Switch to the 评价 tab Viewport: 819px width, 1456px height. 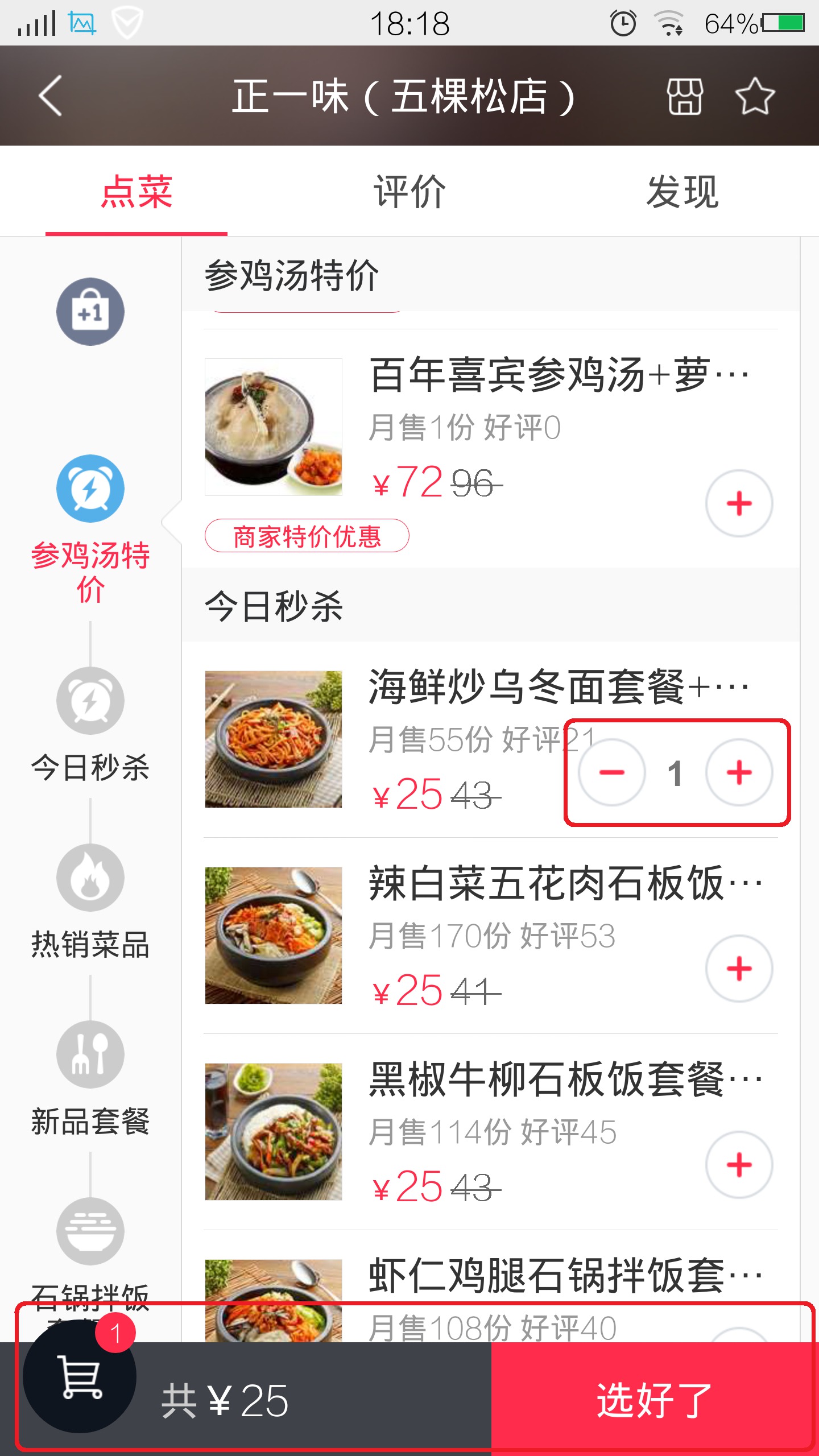pos(409,192)
